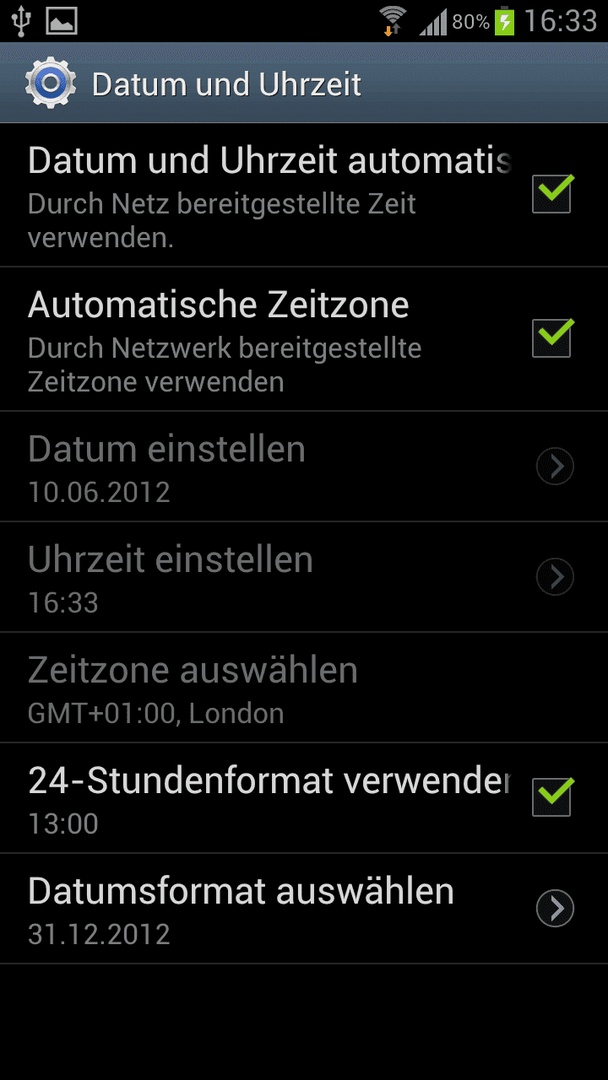Image resolution: width=608 pixels, height=1080 pixels.
Task: Uncheck automatic Datum und Uhrzeit checkbox
Action: tap(552, 194)
